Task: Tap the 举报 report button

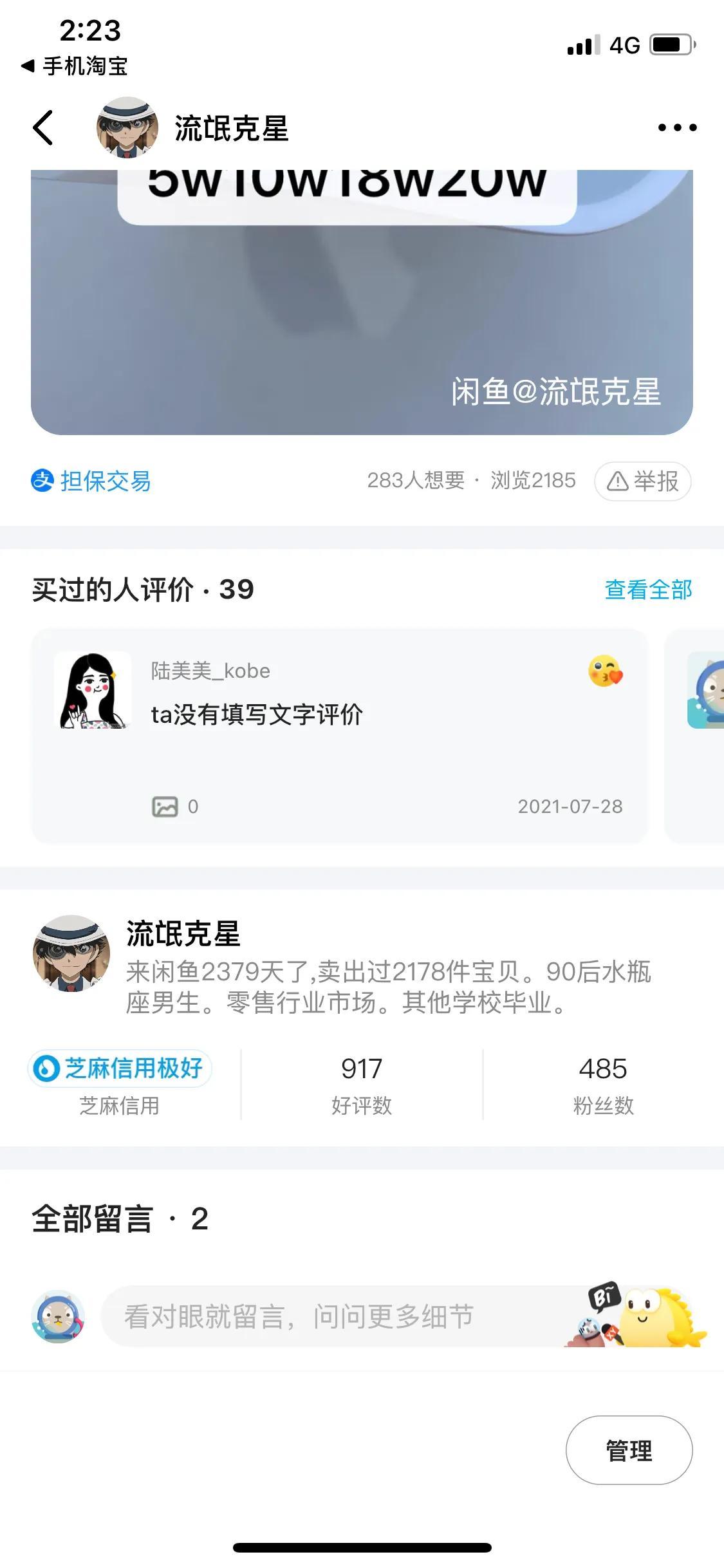Action: [644, 481]
